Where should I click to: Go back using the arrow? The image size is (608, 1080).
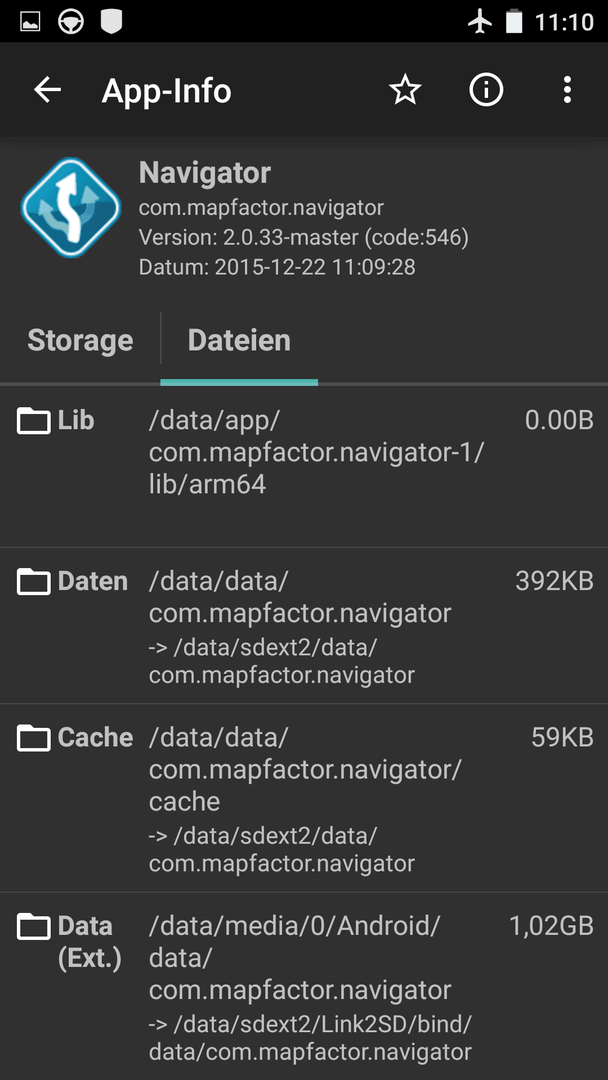pyautogui.click(x=48, y=90)
